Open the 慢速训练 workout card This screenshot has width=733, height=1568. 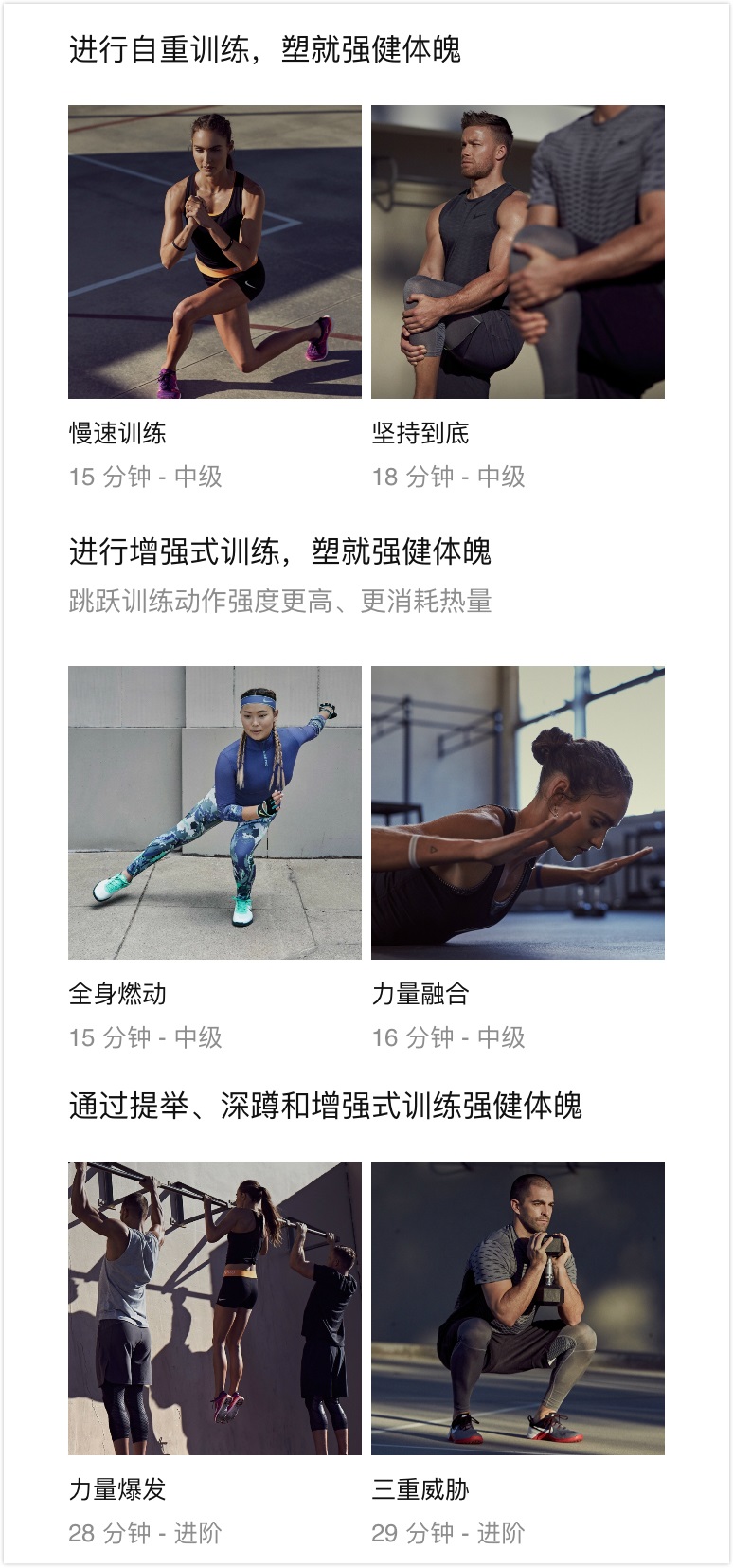tap(215, 252)
